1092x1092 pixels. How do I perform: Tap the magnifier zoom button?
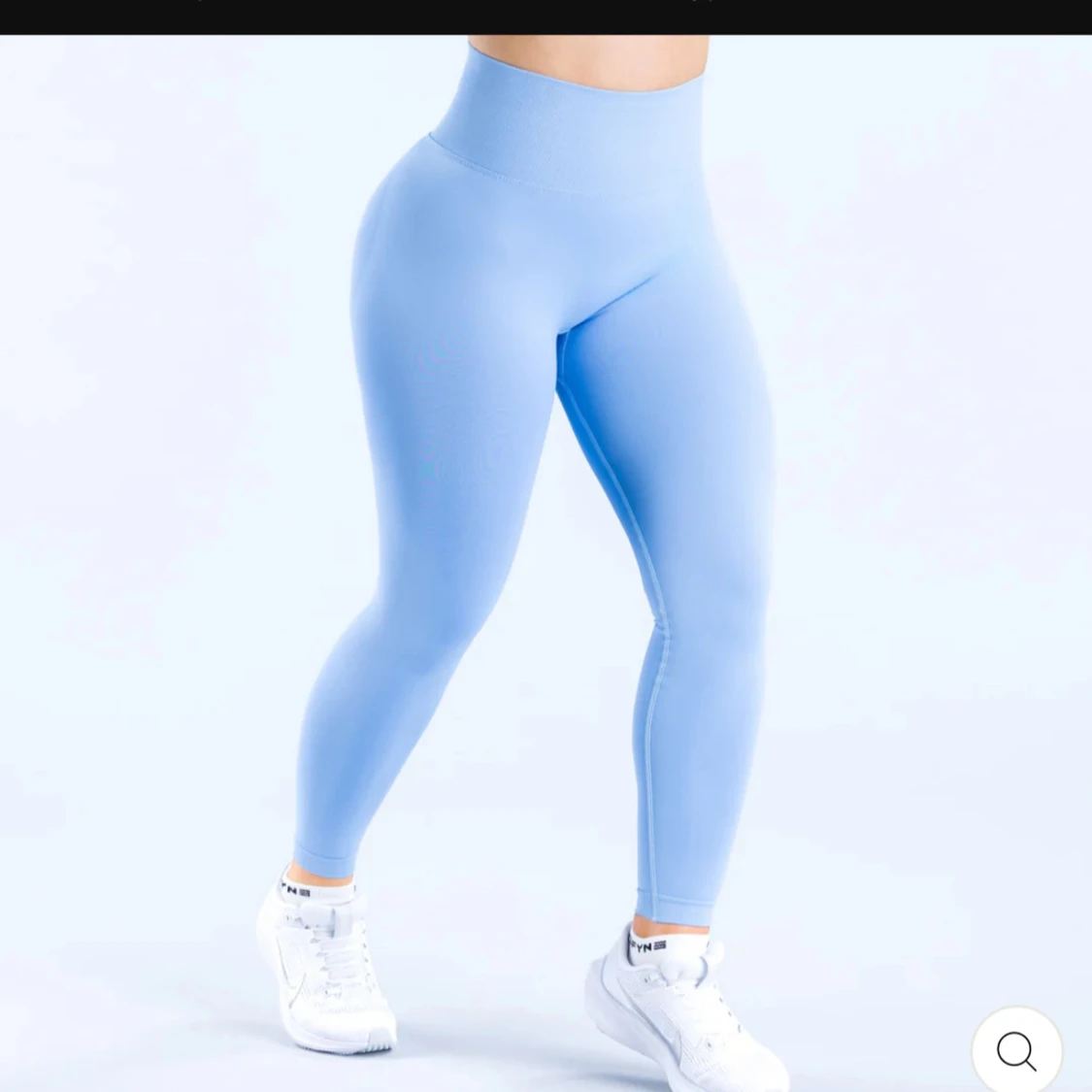click(x=1016, y=1051)
